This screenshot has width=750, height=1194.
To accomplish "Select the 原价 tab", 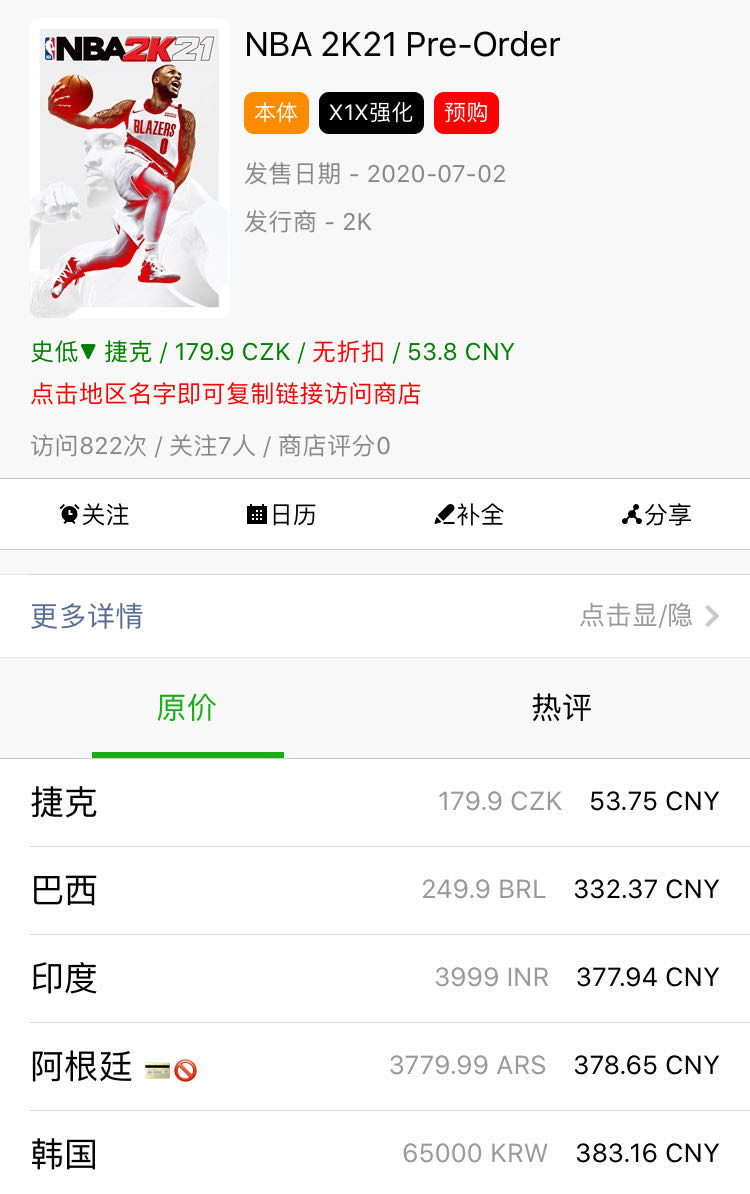I will click(x=187, y=708).
